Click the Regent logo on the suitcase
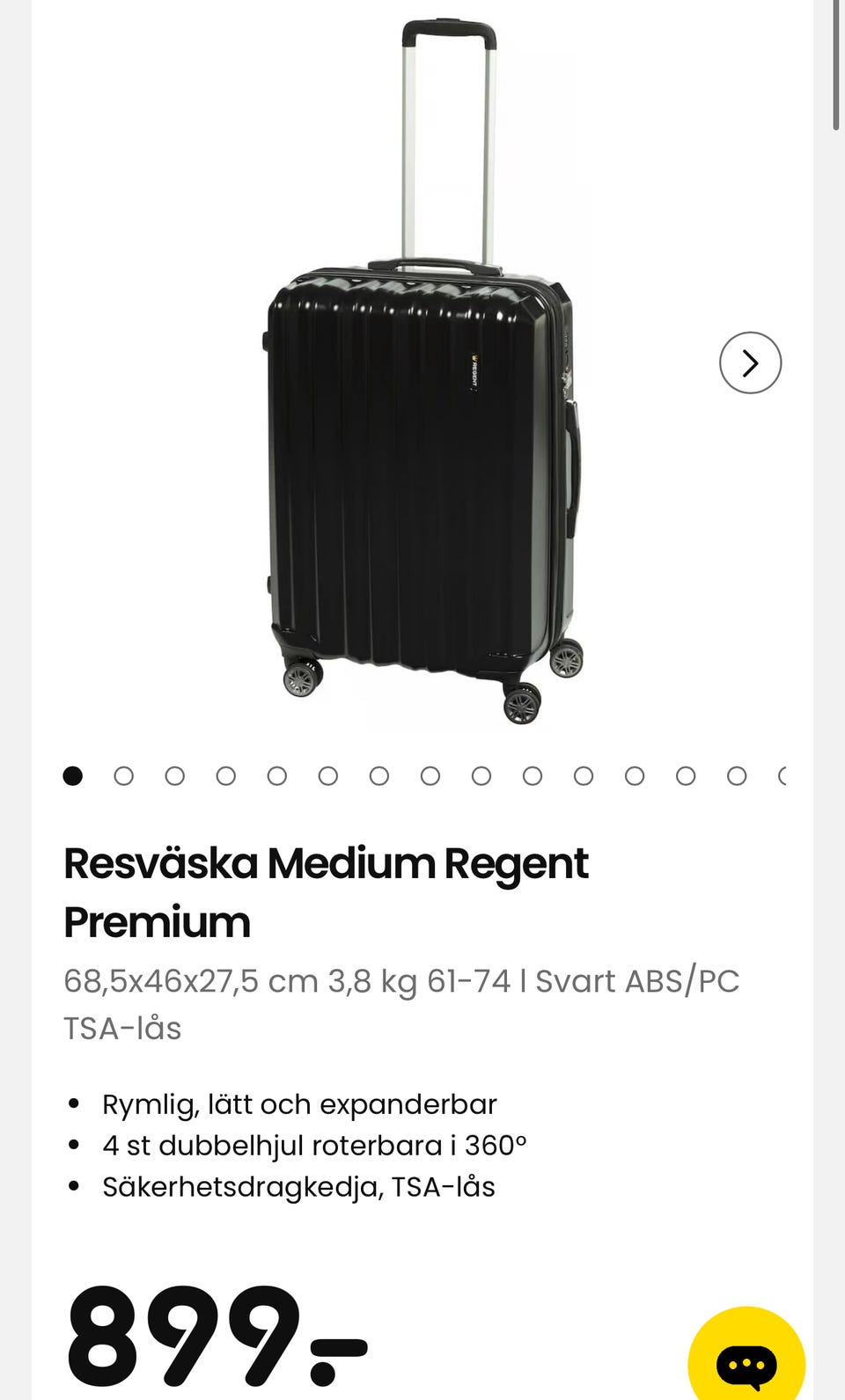Viewport: 845px width, 1400px height. pos(473,369)
